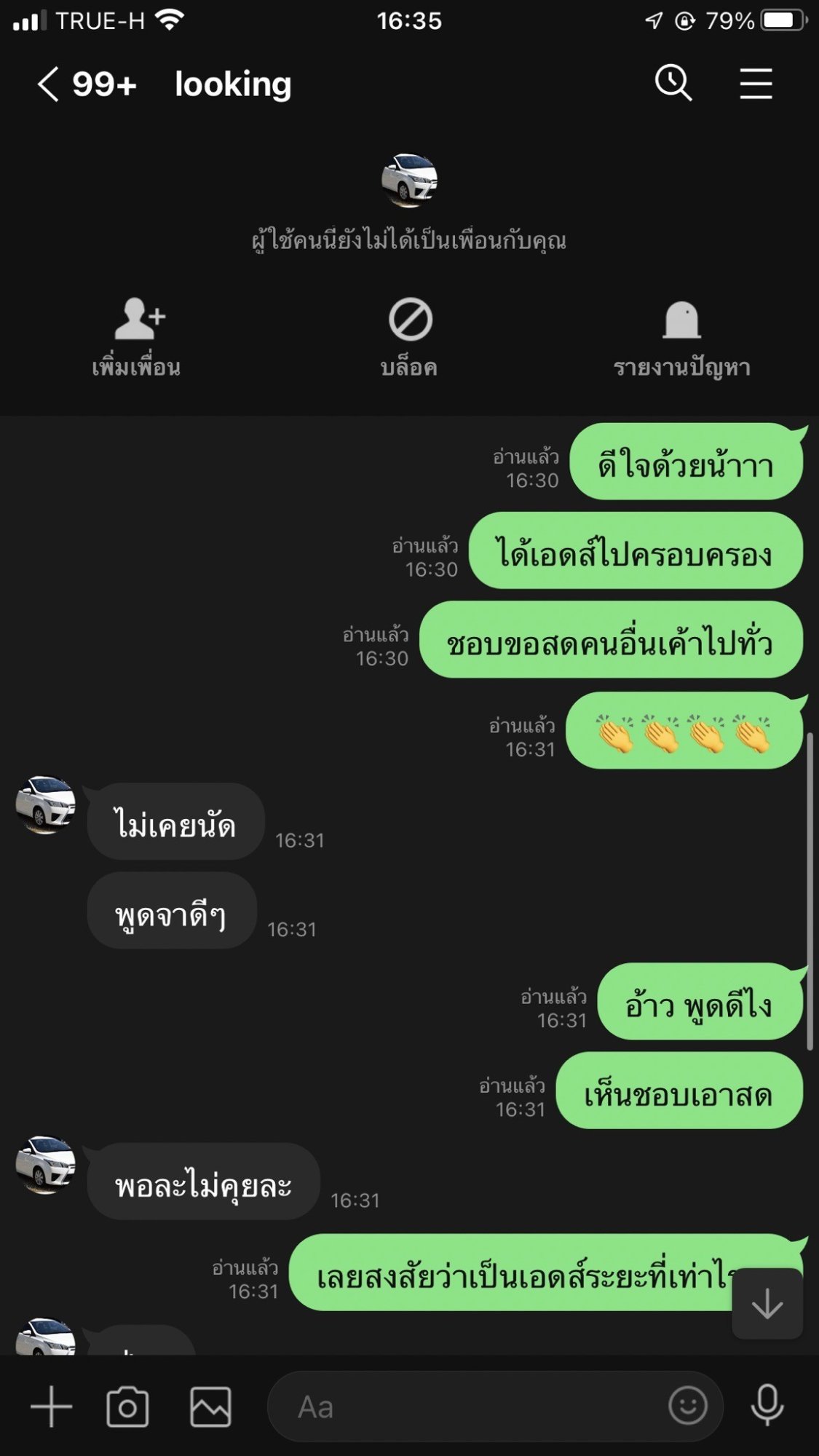Open sender's avatar beside ไม่เคยนัด
The image size is (819, 1456).
45,804
